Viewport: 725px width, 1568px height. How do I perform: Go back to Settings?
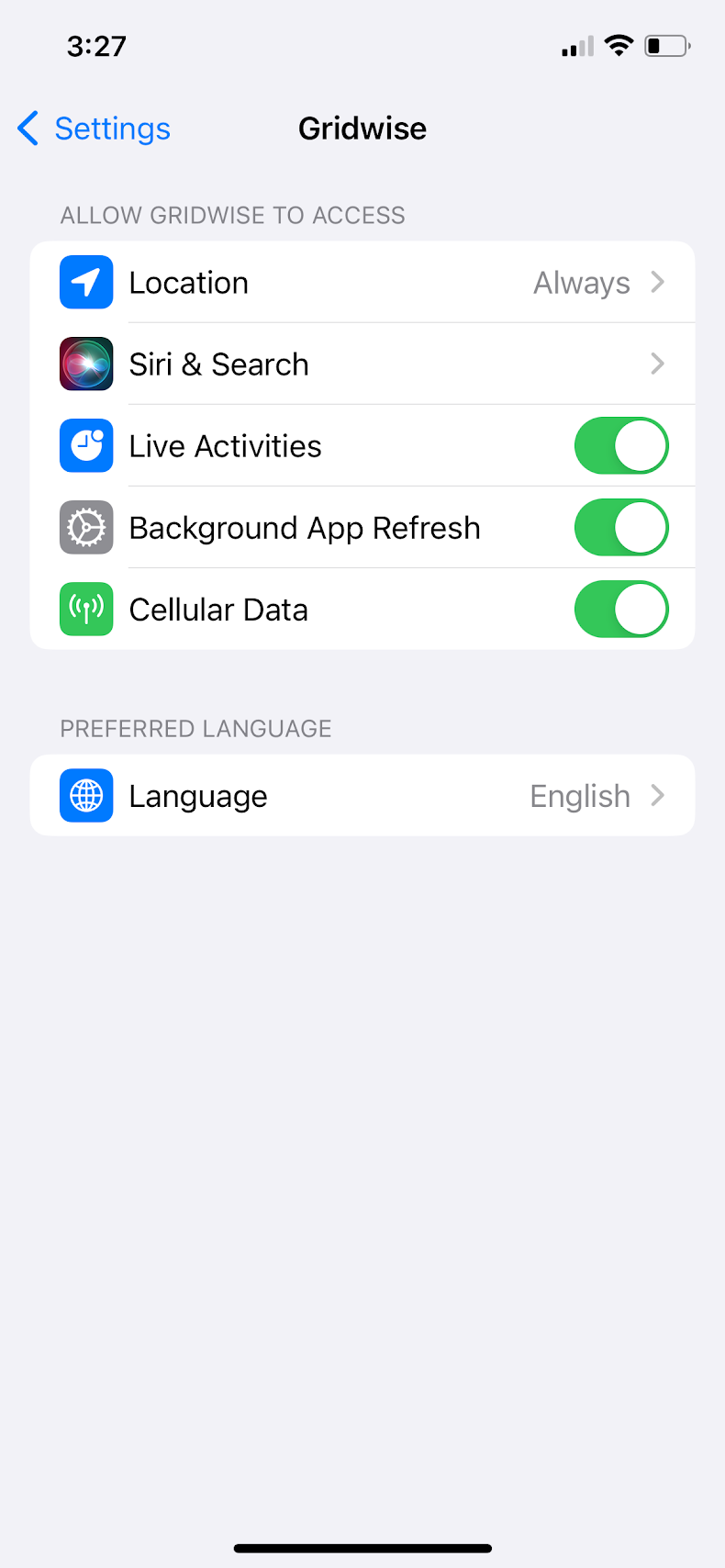(x=92, y=129)
